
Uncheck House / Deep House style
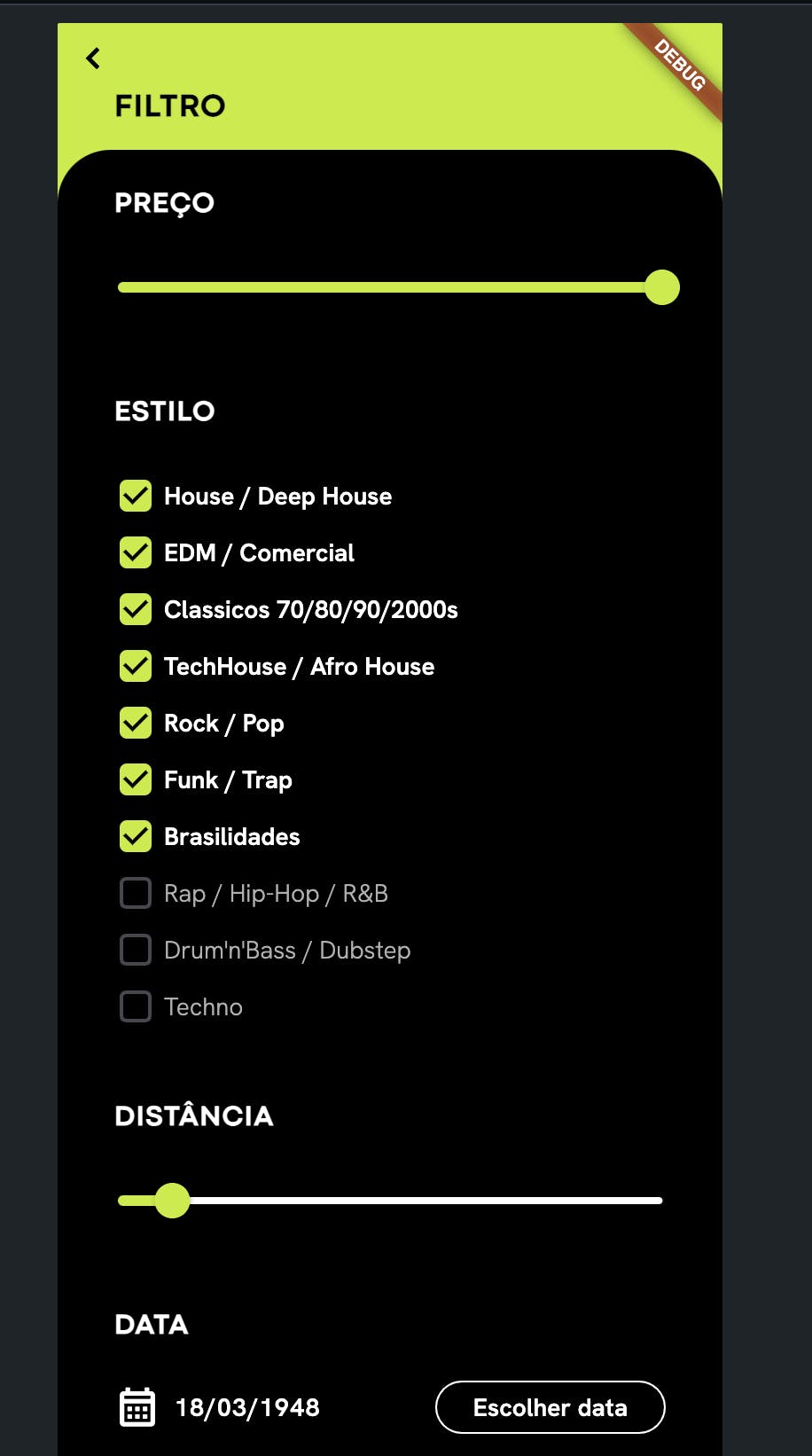point(136,497)
